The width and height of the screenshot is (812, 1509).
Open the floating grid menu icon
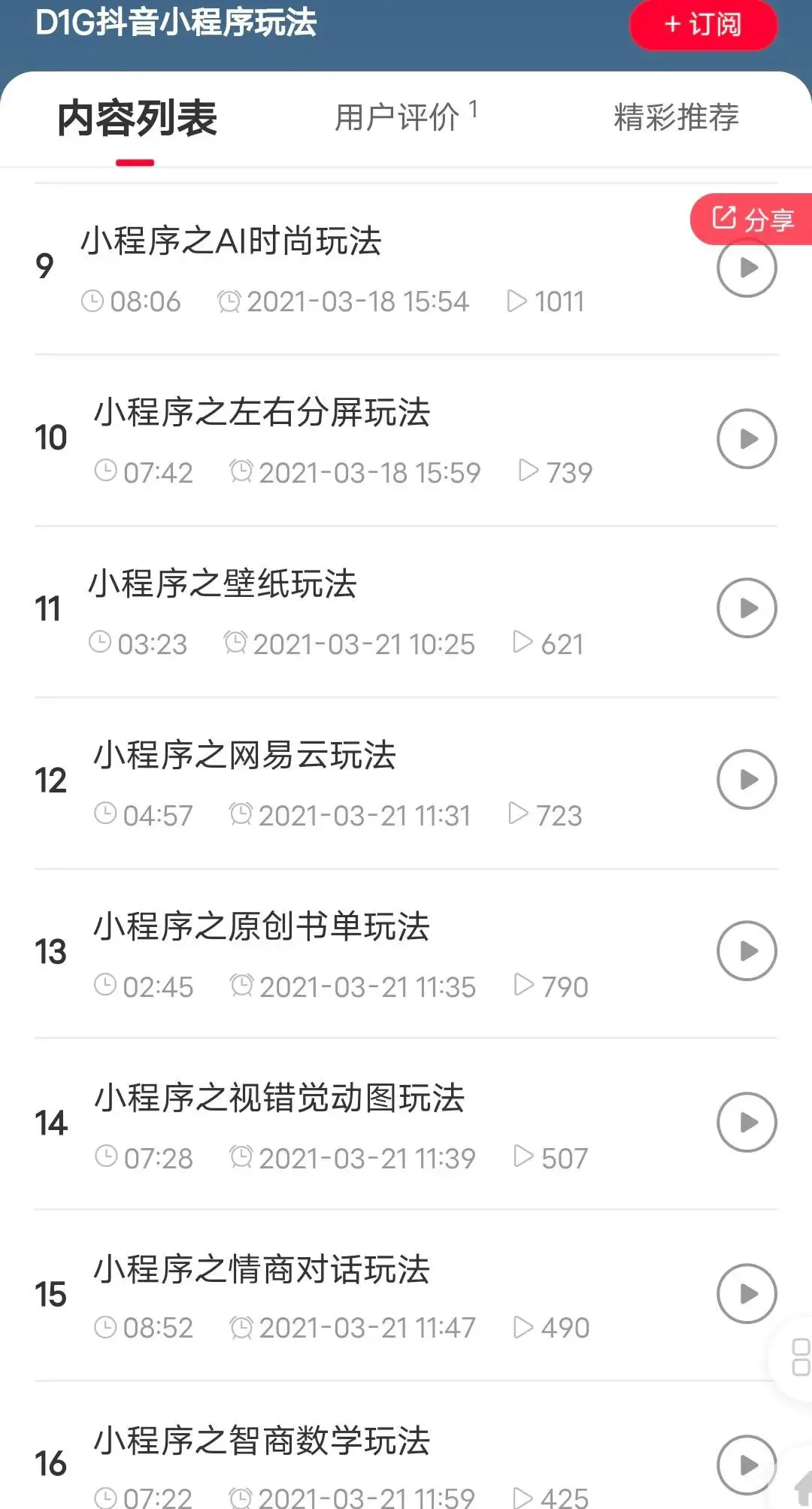point(800,1357)
